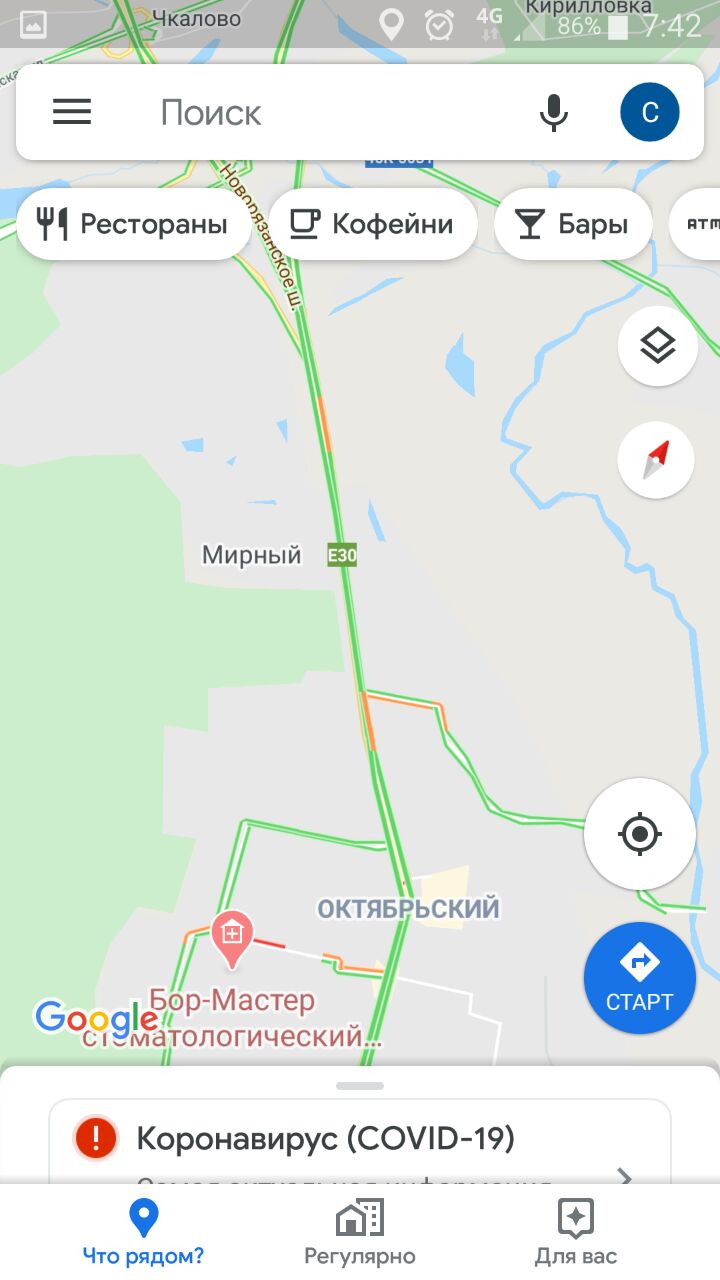Select the Бары chip
Screen dimensions: 720x1280
point(573,224)
